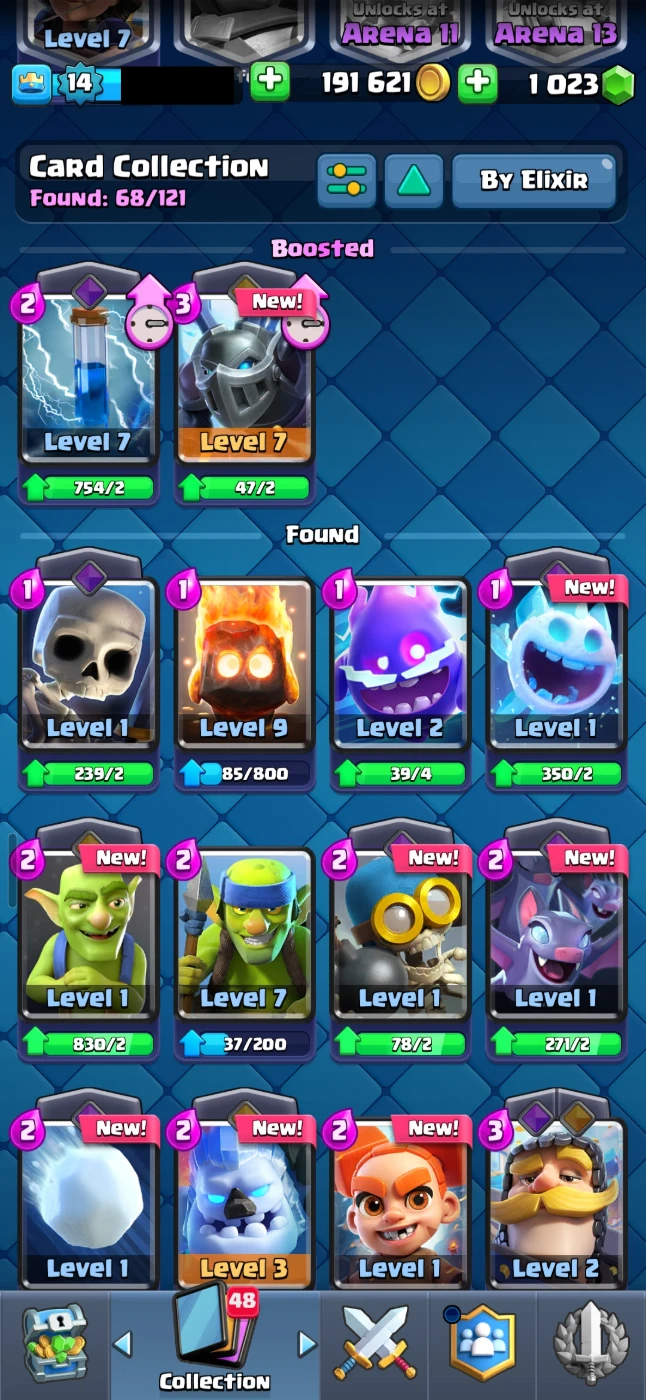
Task: Open the Events sword laurel tab
Action: (x=591, y=1342)
